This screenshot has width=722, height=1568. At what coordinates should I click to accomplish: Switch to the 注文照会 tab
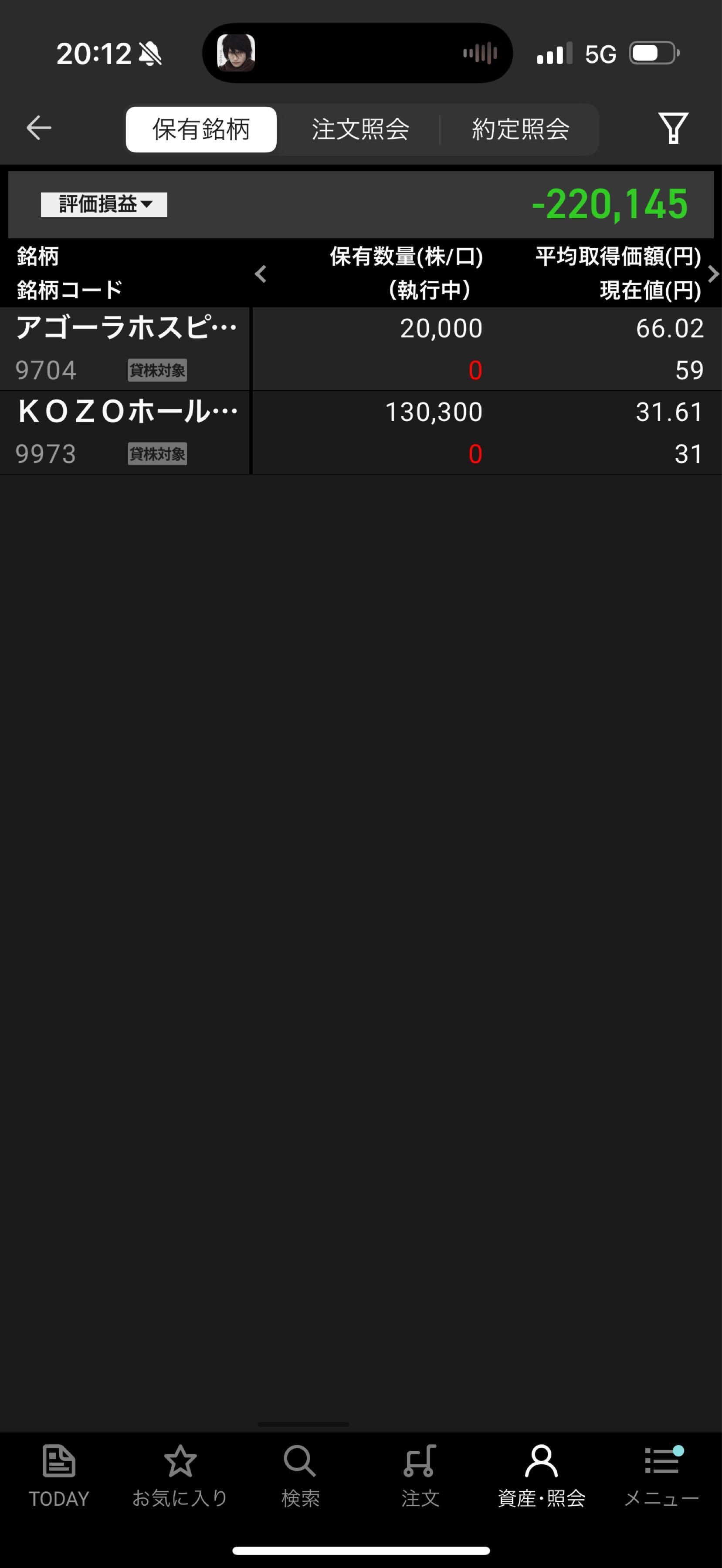(360, 129)
